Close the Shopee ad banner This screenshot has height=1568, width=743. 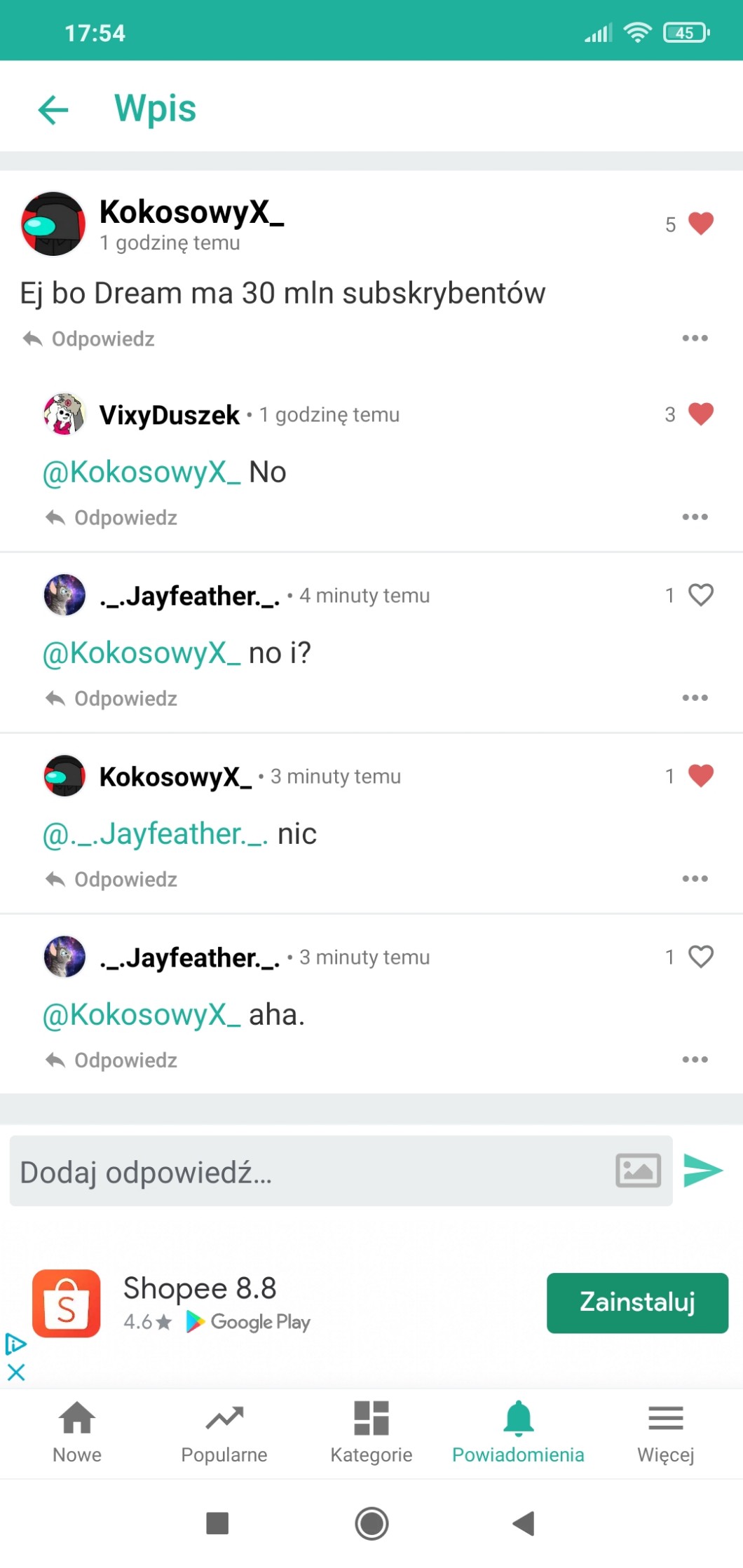[x=16, y=1372]
